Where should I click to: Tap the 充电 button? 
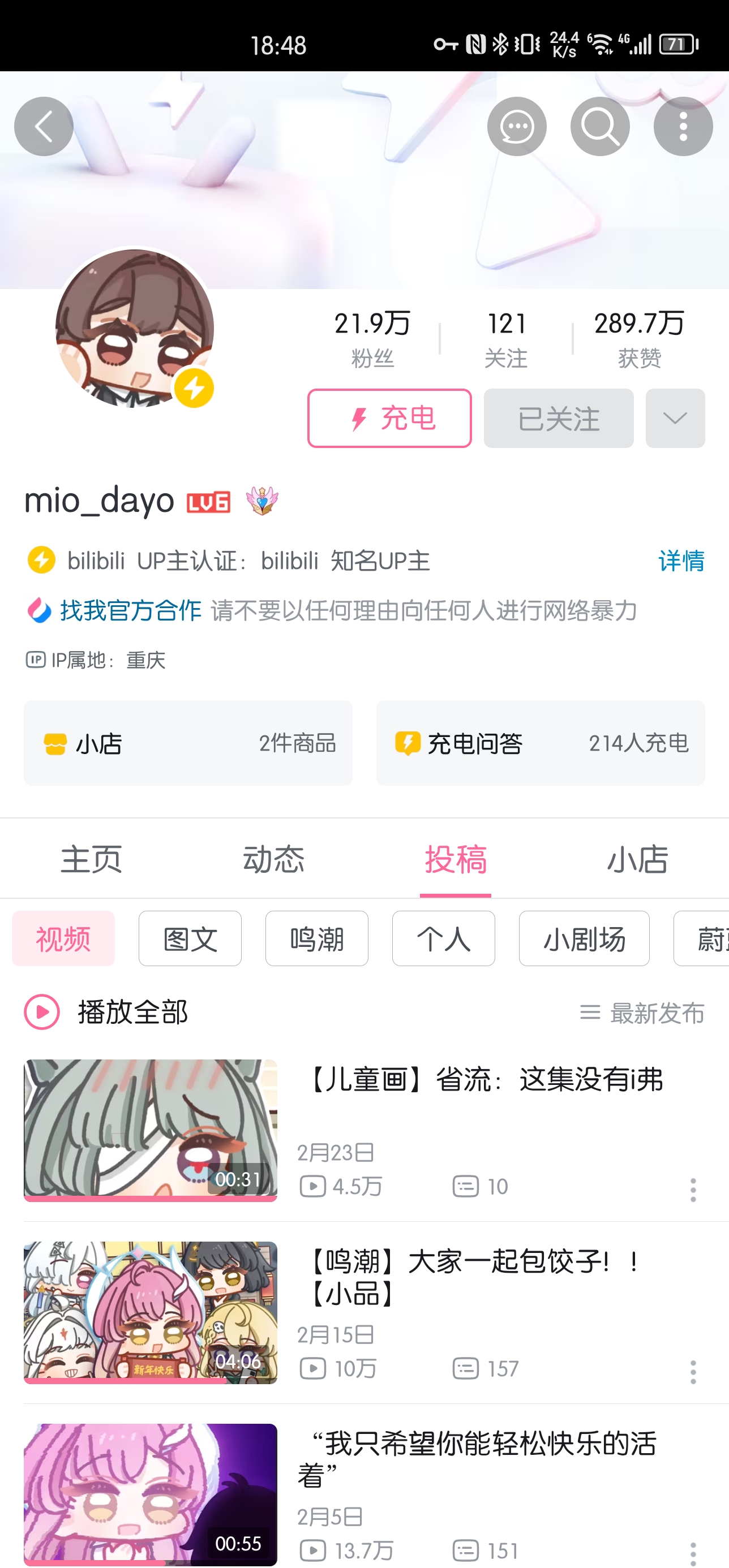tap(389, 418)
